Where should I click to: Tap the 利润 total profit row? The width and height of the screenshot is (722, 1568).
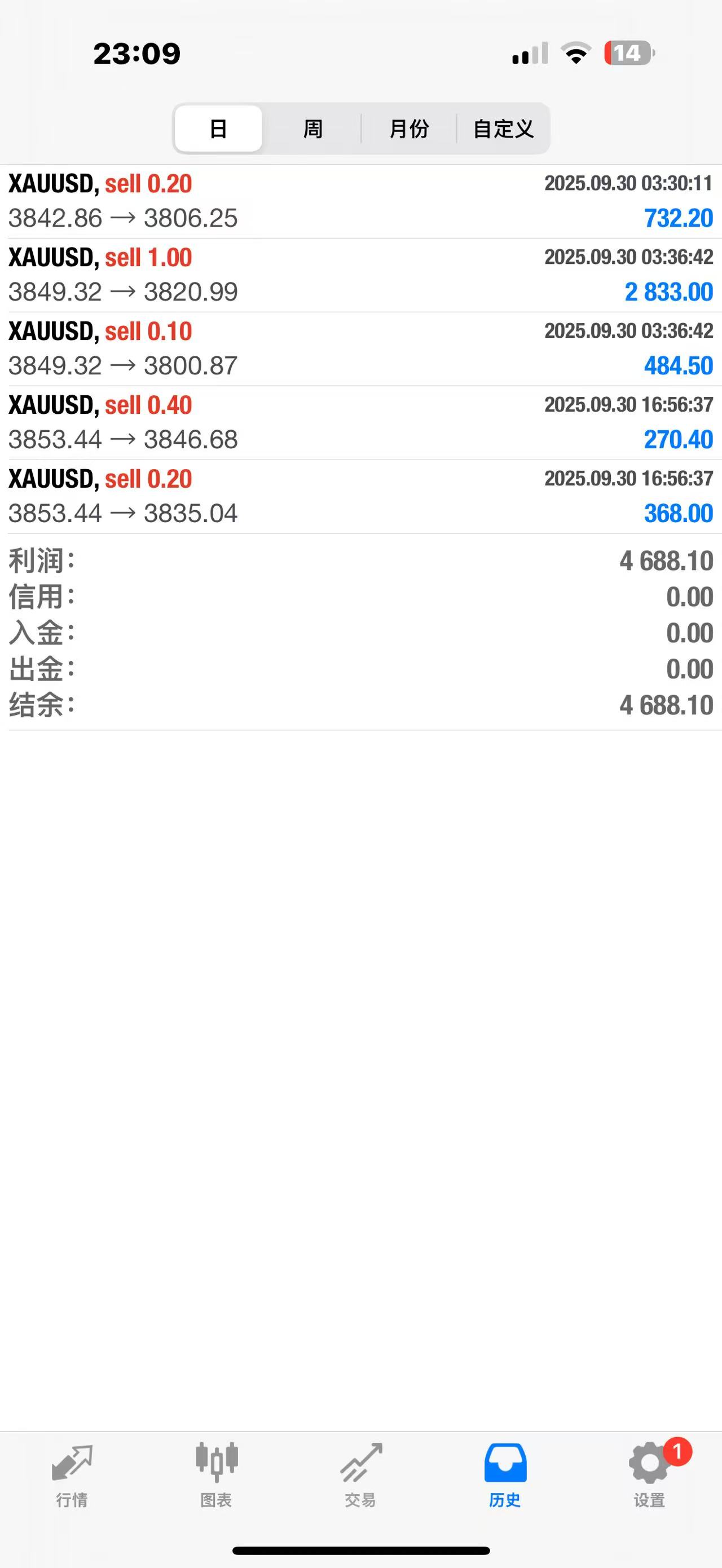[x=361, y=560]
